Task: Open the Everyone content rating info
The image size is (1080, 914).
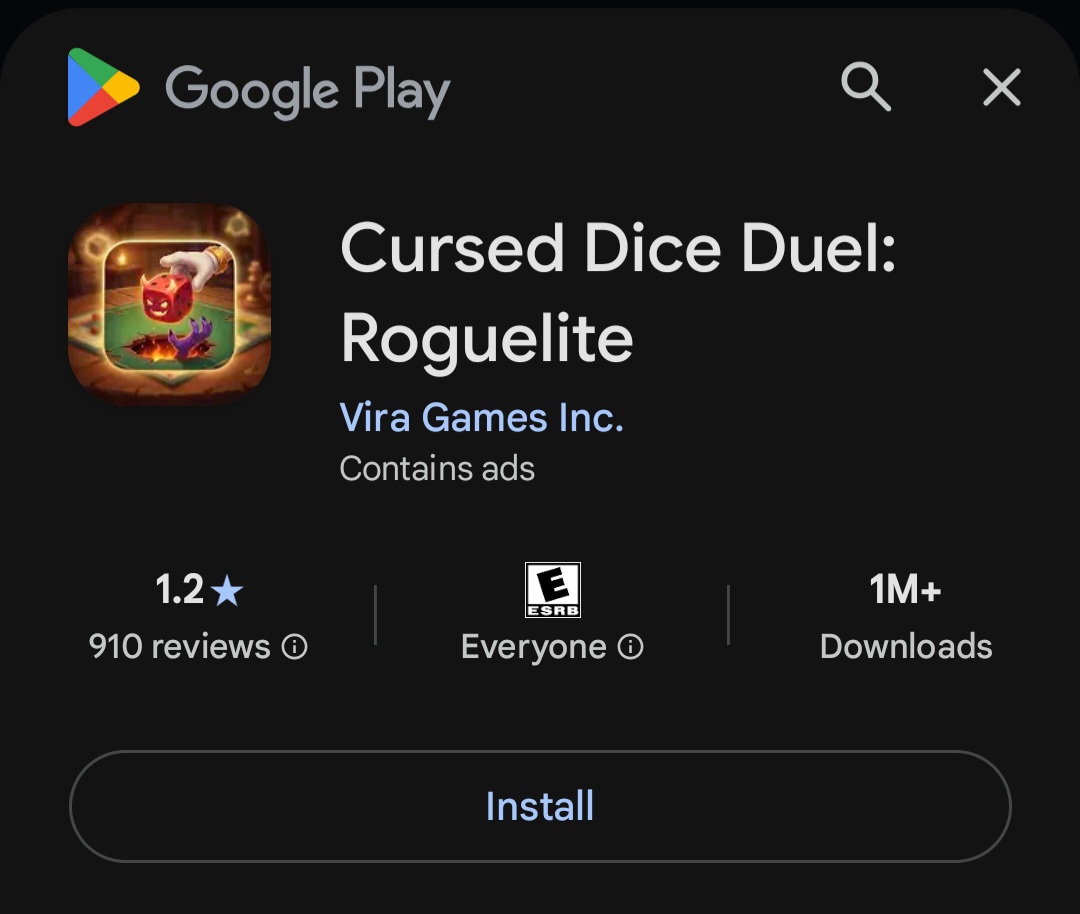Action: click(x=630, y=647)
